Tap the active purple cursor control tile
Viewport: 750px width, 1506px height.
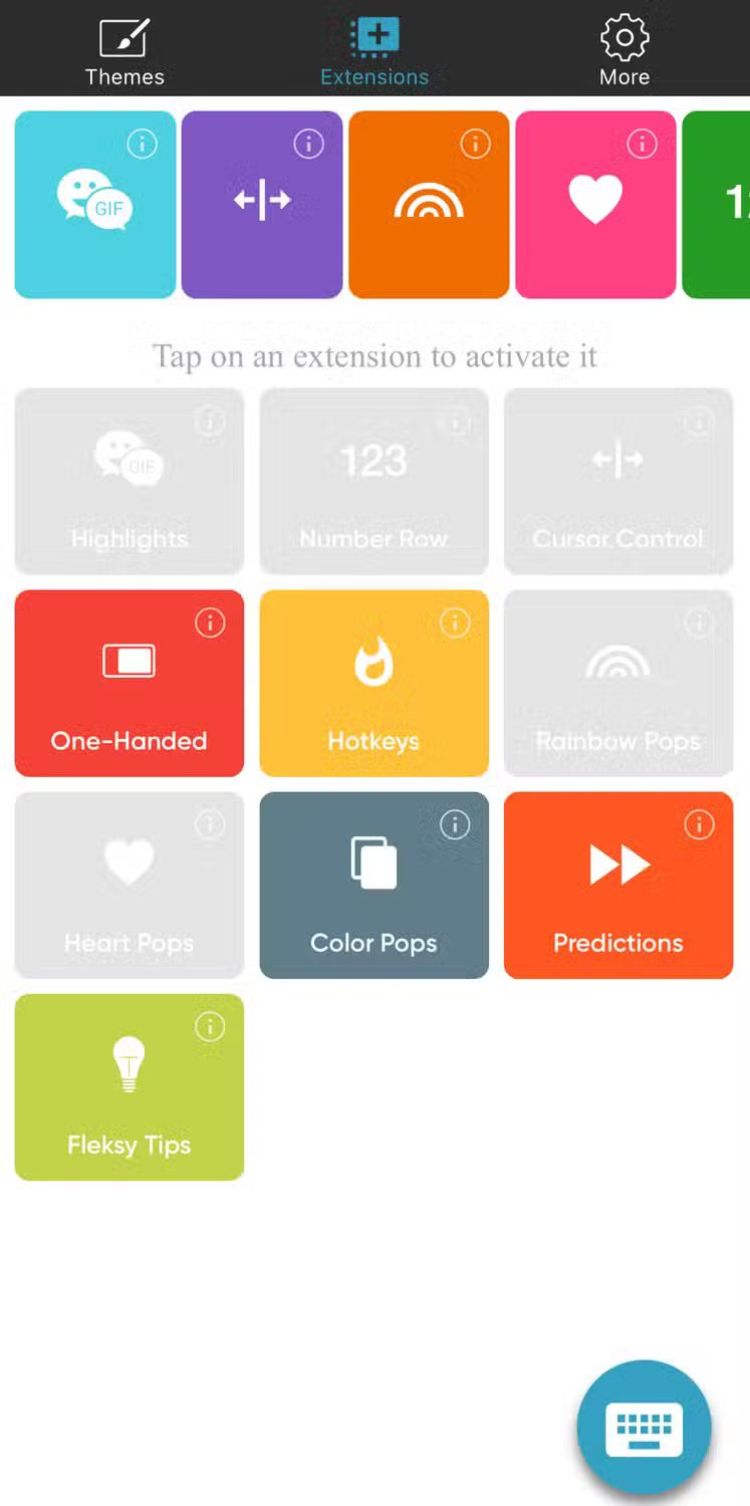[x=262, y=205]
